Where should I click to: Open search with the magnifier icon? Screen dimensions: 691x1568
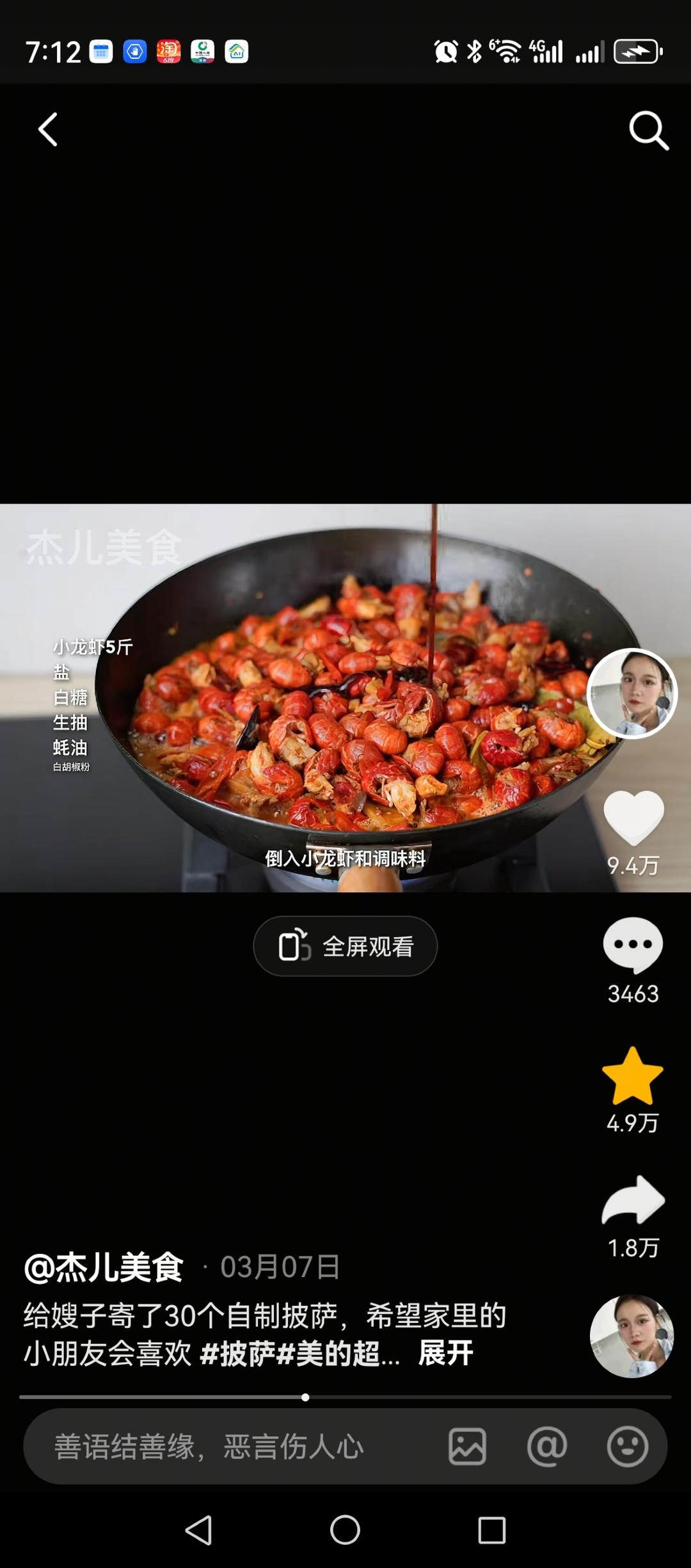tap(648, 131)
